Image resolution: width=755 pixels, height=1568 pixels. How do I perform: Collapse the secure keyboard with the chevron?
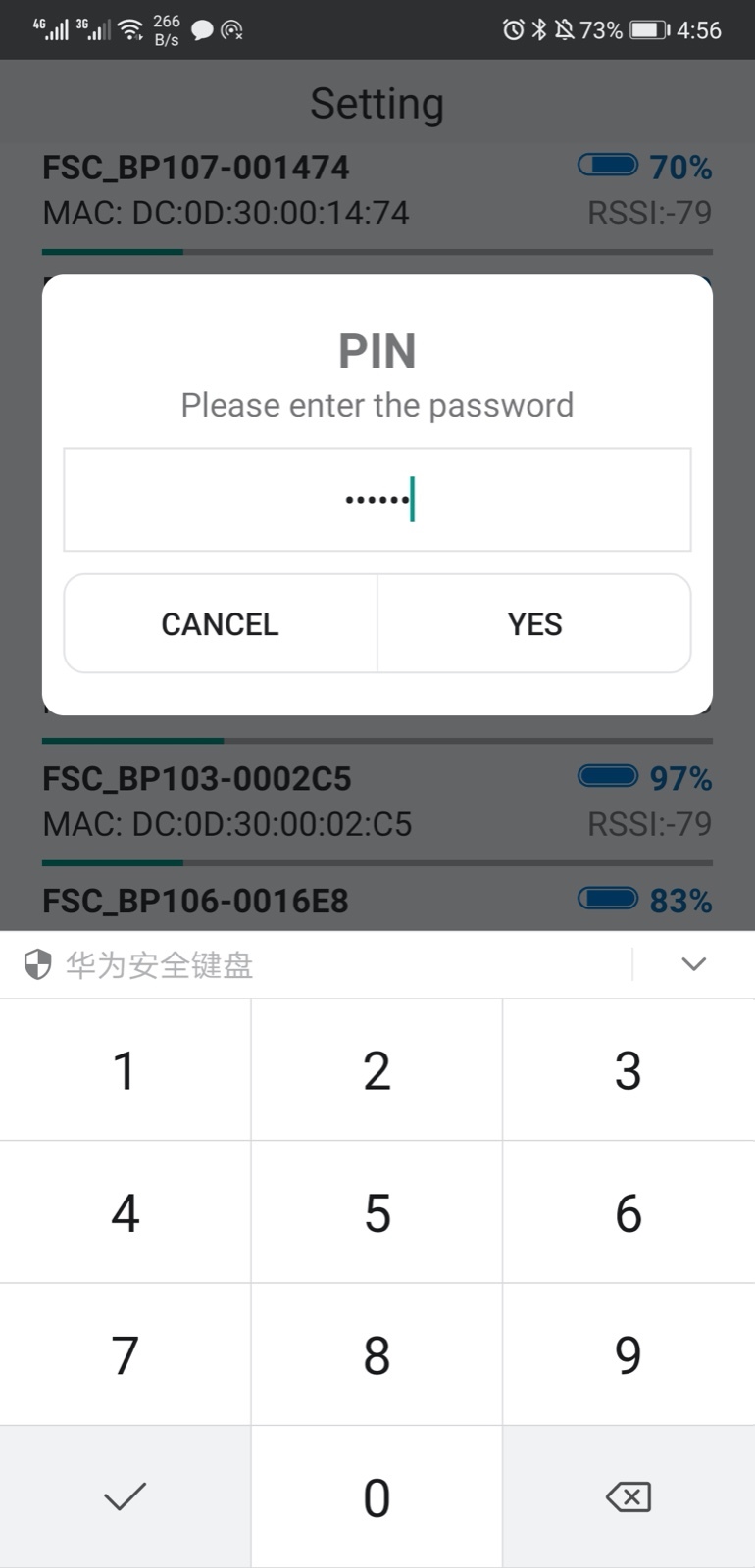click(x=693, y=964)
